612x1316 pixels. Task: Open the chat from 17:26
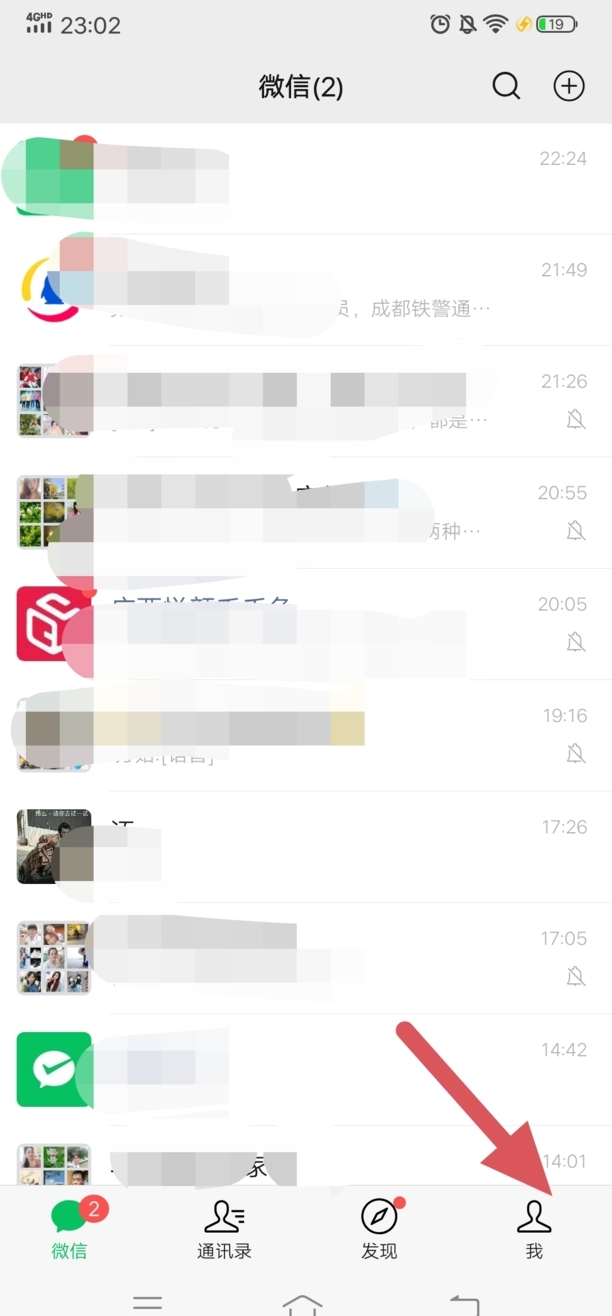(x=306, y=847)
